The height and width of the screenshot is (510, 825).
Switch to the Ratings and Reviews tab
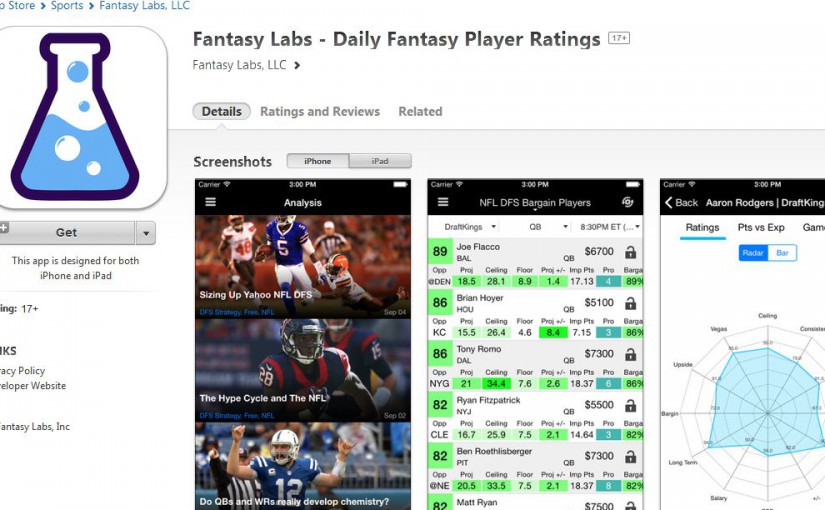click(x=320, y=112)
